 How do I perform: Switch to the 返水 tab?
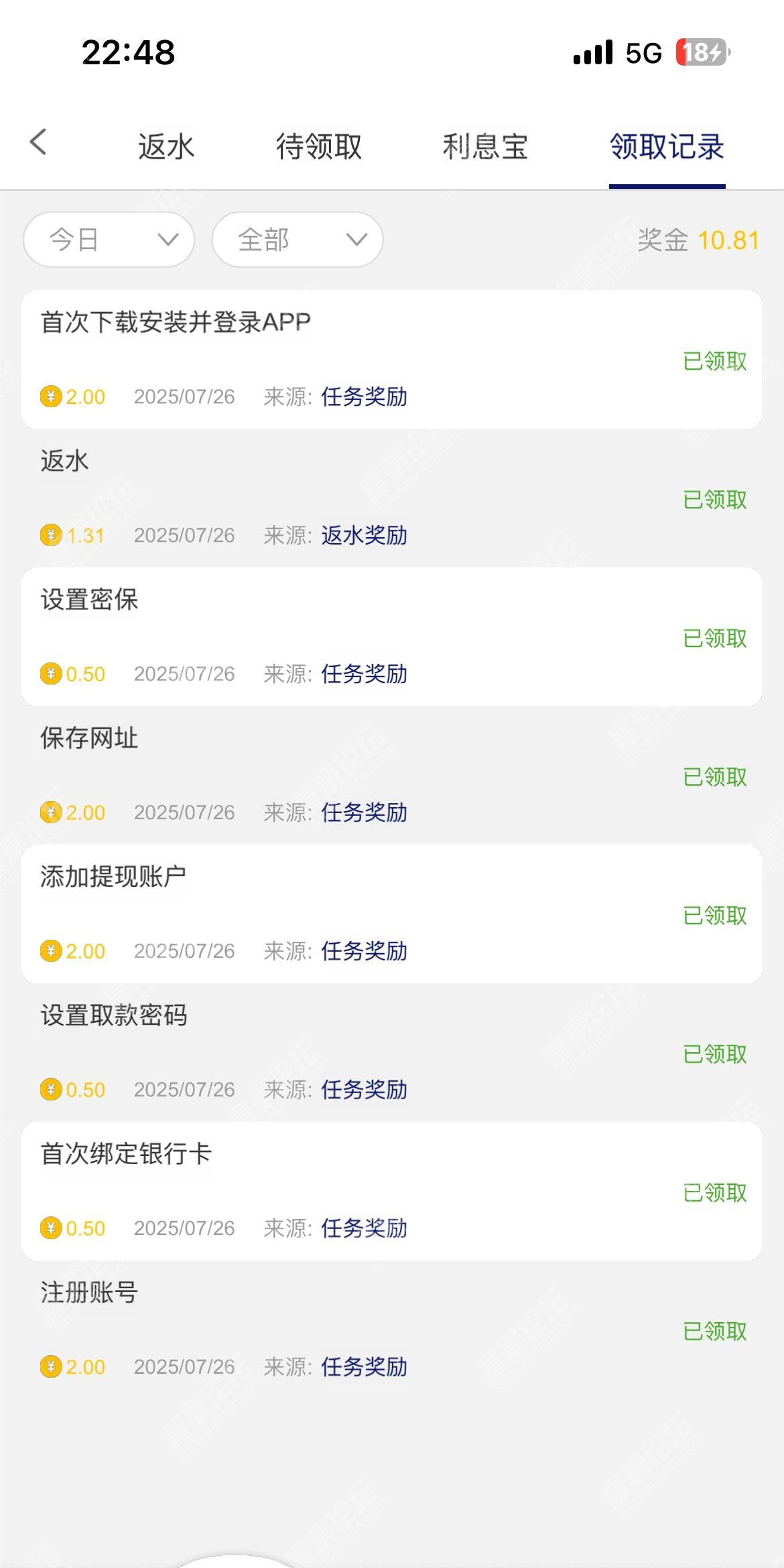click(x=166, y=147)
